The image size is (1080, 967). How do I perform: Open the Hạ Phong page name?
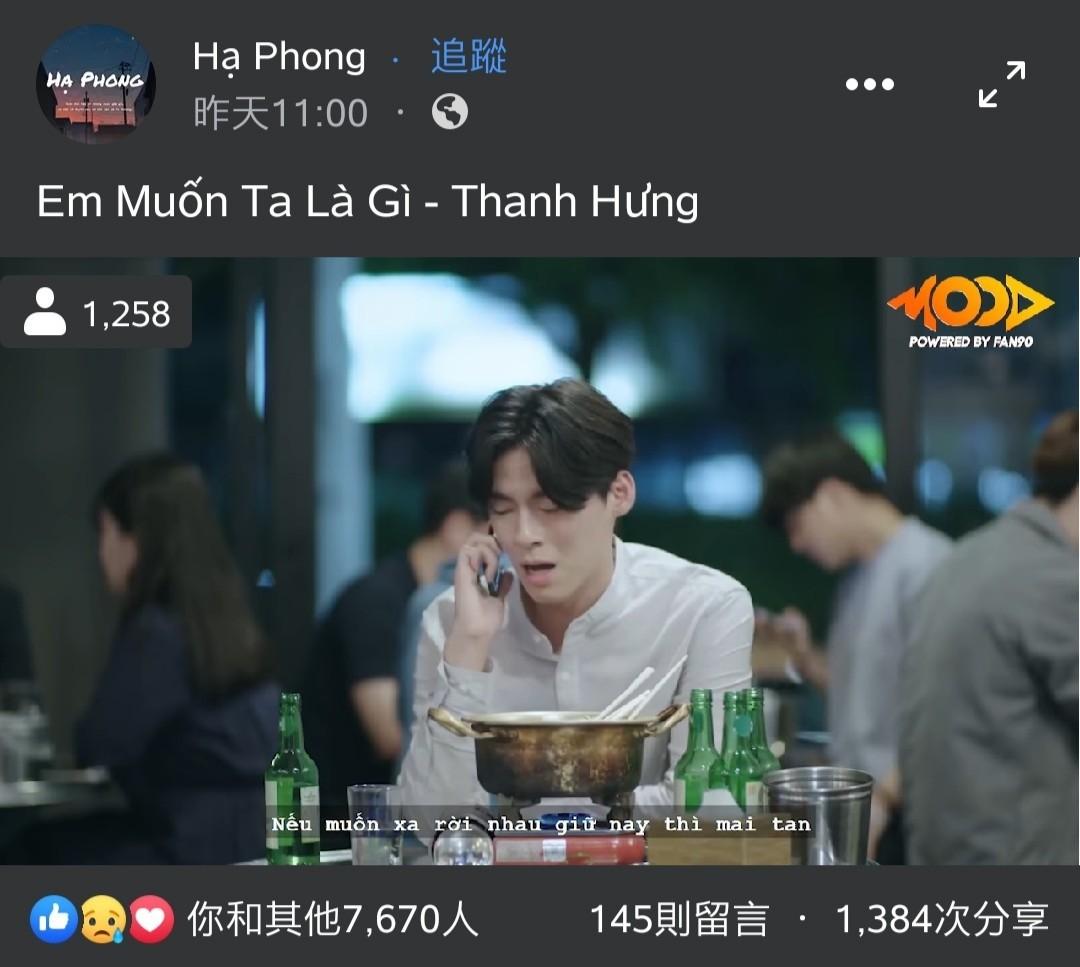click(x=279, y=56)
